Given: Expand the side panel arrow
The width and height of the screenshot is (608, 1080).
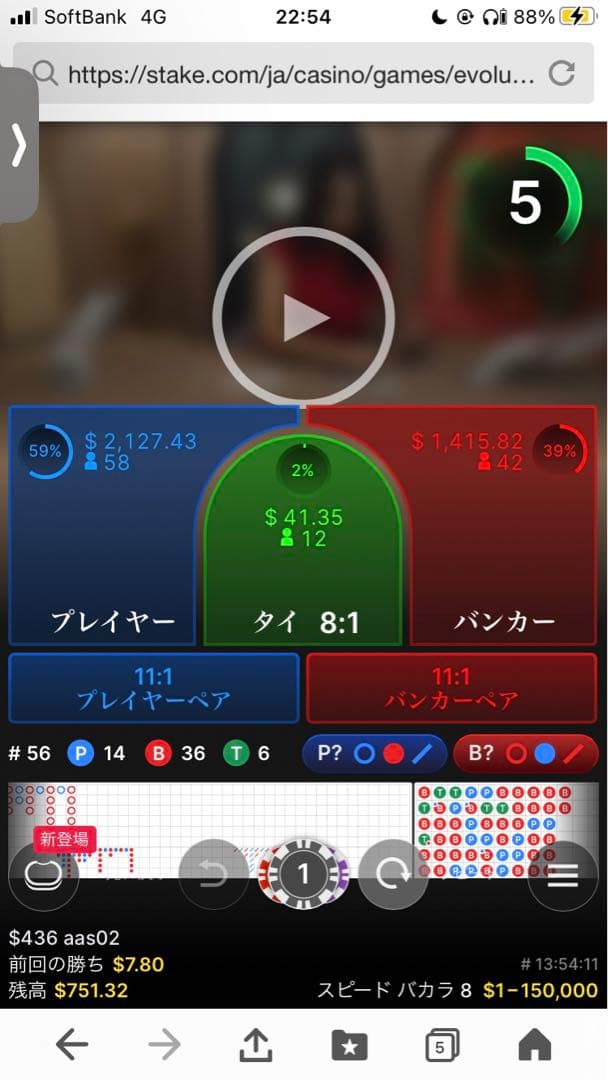Looking at the screenshot, I should 18,147.
